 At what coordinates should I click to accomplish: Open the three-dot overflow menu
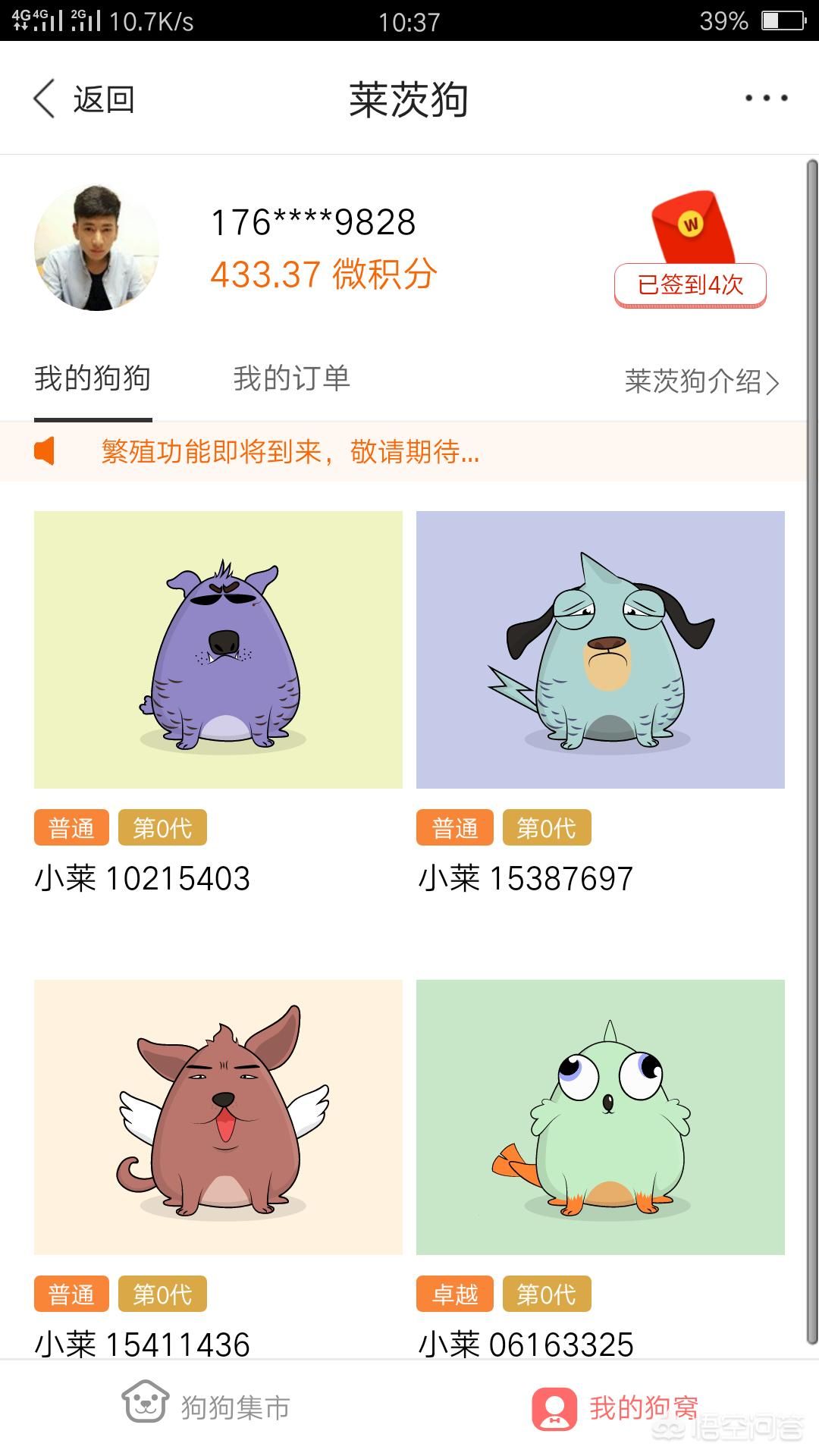(766, 98)
